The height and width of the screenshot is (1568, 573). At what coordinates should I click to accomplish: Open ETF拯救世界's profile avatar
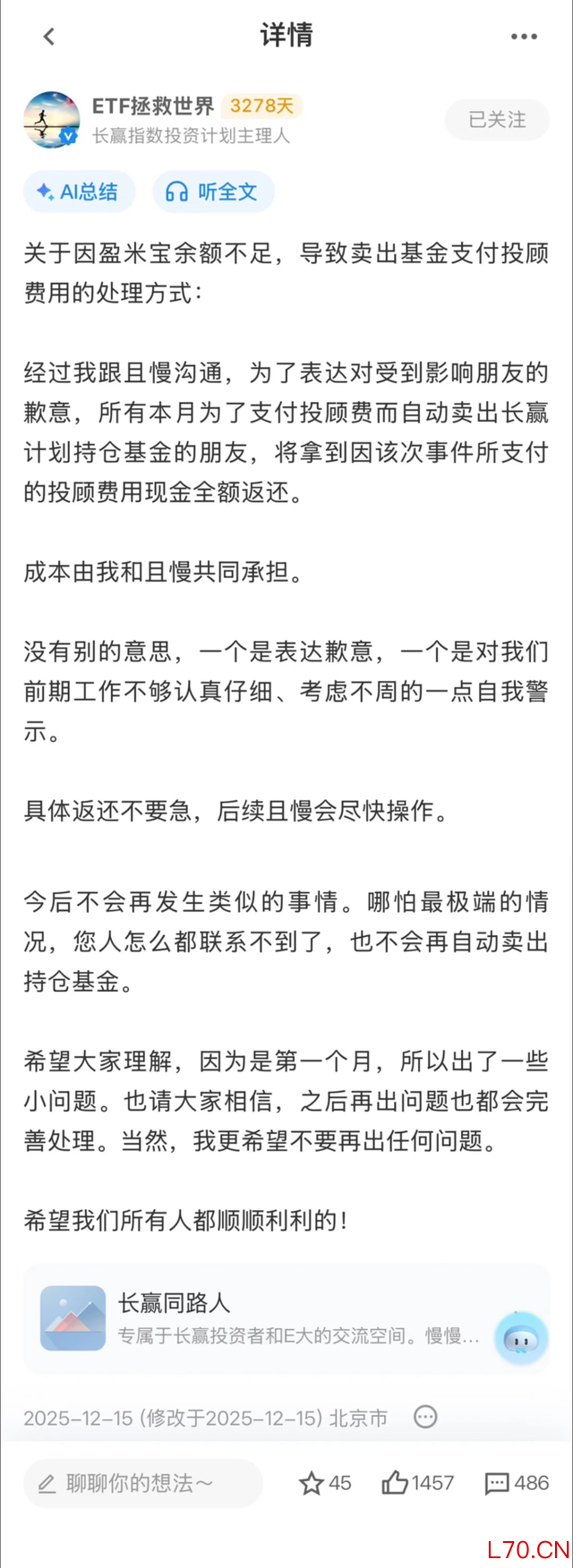pyautogui.click(x=52, y=119)
